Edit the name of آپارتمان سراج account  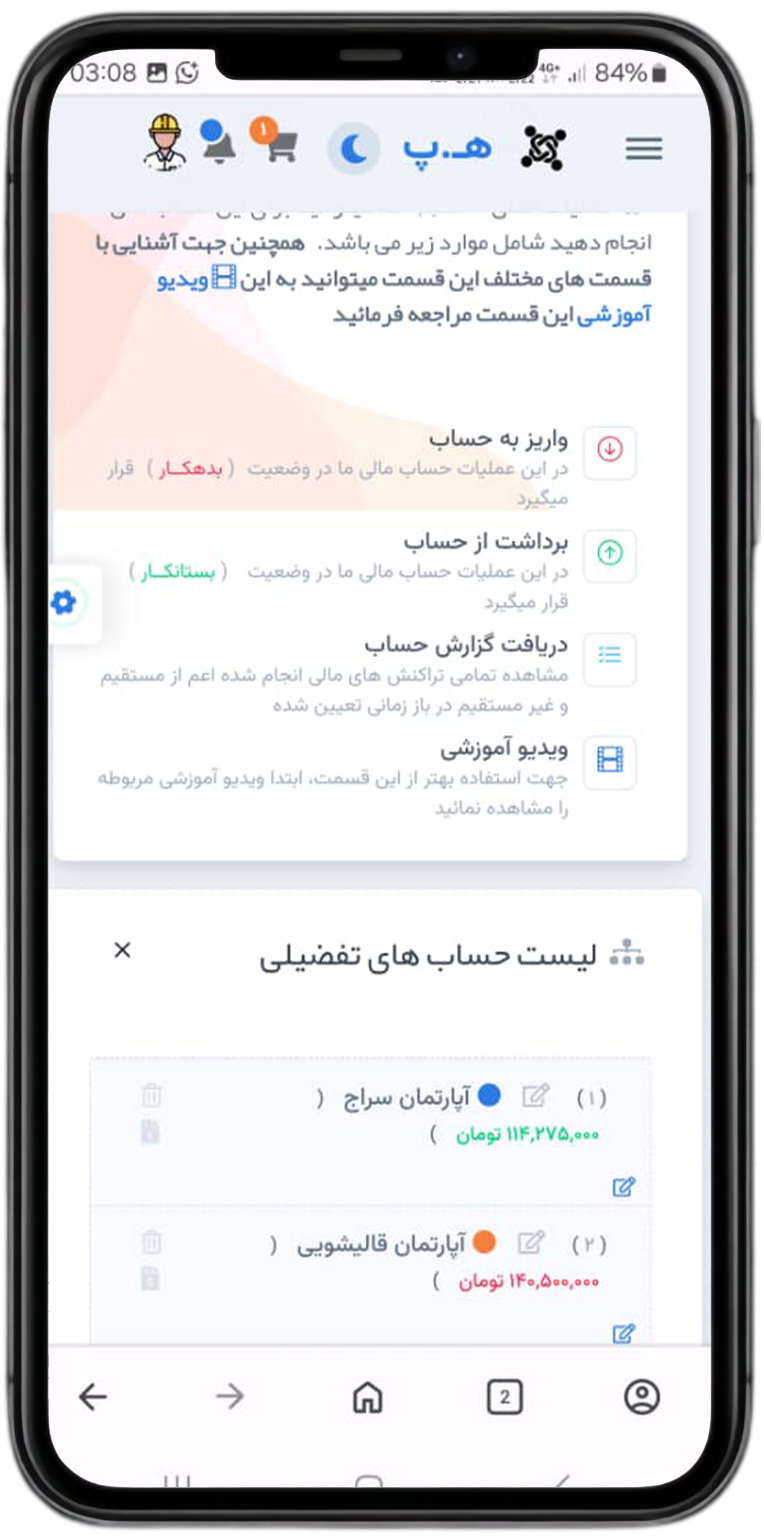coord(536,1096)
